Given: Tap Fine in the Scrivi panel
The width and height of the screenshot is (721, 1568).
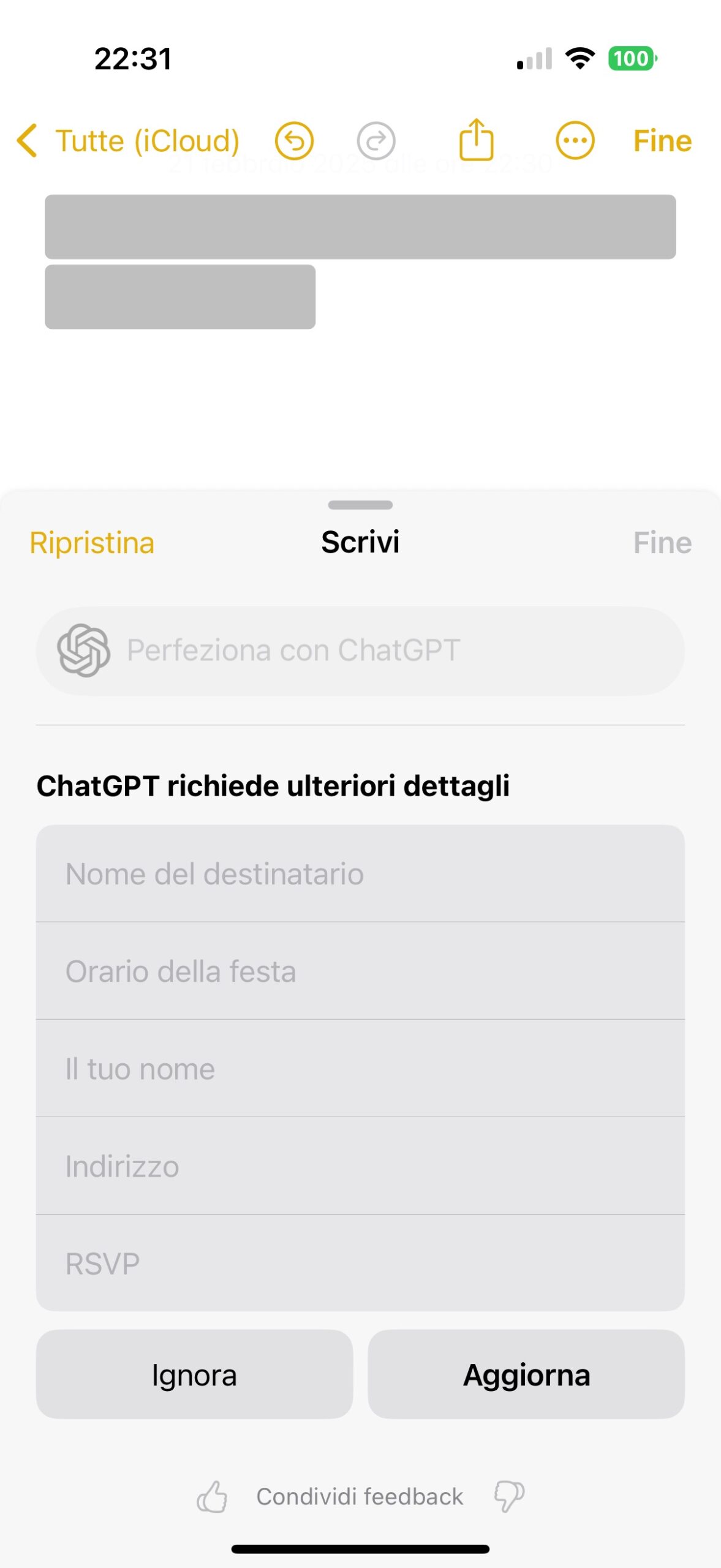Looking at the screenshot, I should [x=662, y=543].
